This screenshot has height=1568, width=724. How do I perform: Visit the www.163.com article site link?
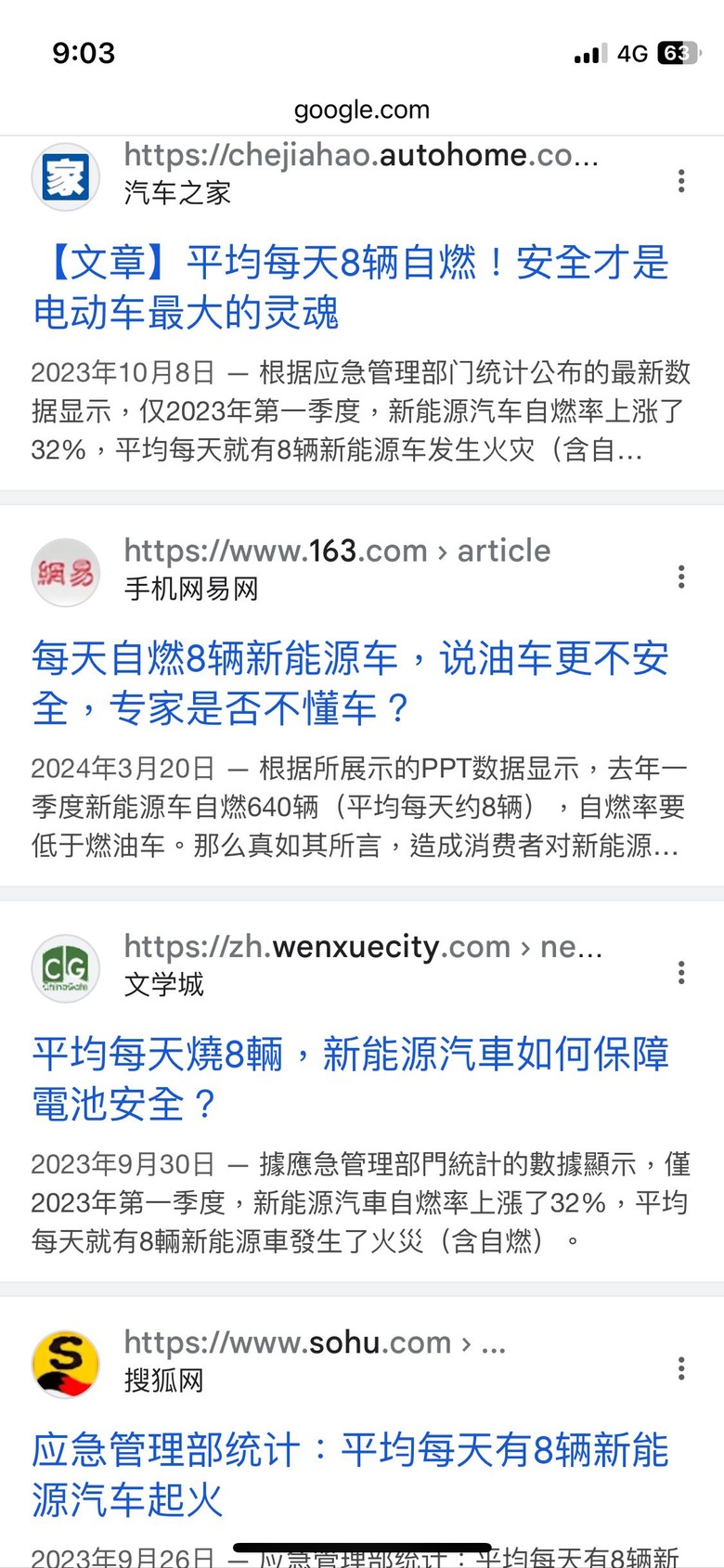pyautogui.click(x=337, y=551)
